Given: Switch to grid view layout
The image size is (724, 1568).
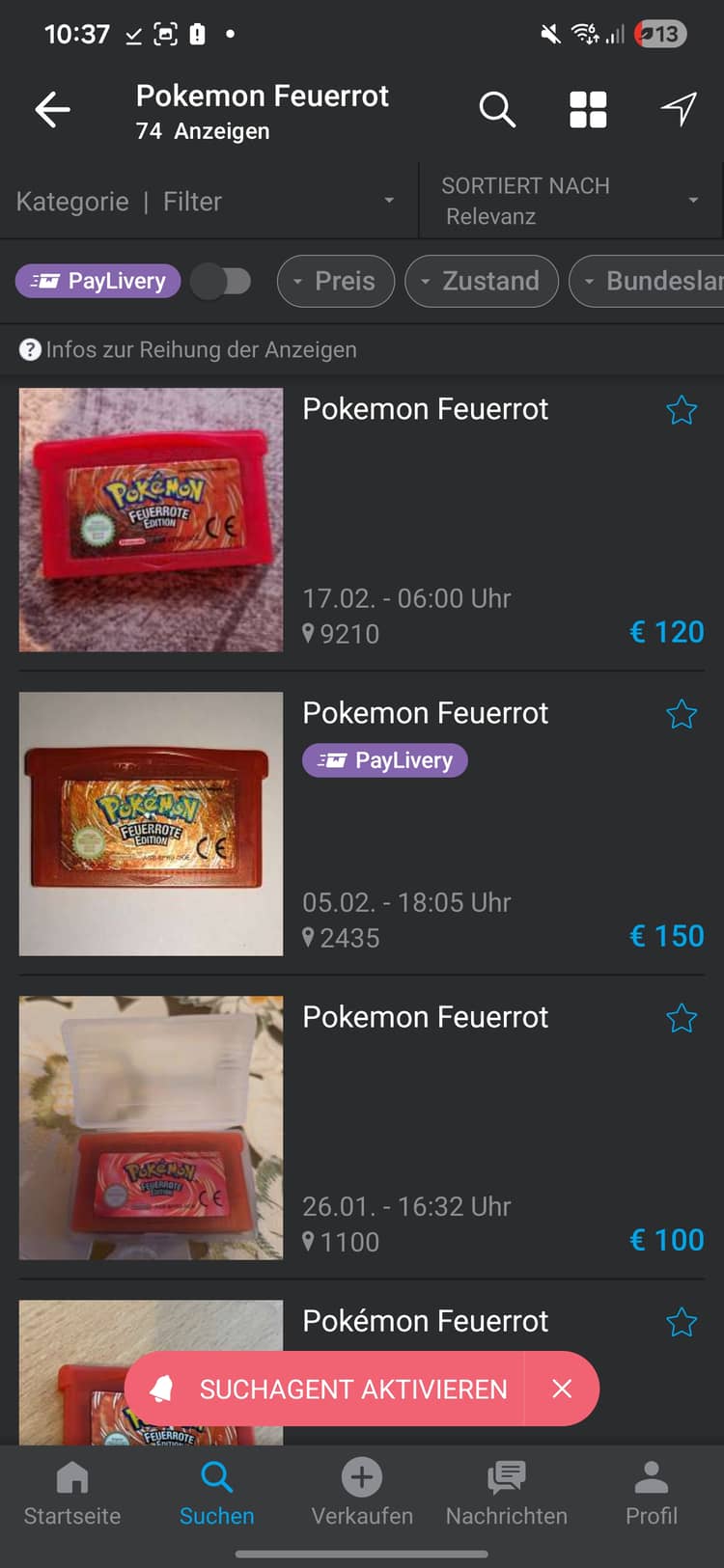Looking at the screenshot, I should pyautogui.click(x=587, y=110).
